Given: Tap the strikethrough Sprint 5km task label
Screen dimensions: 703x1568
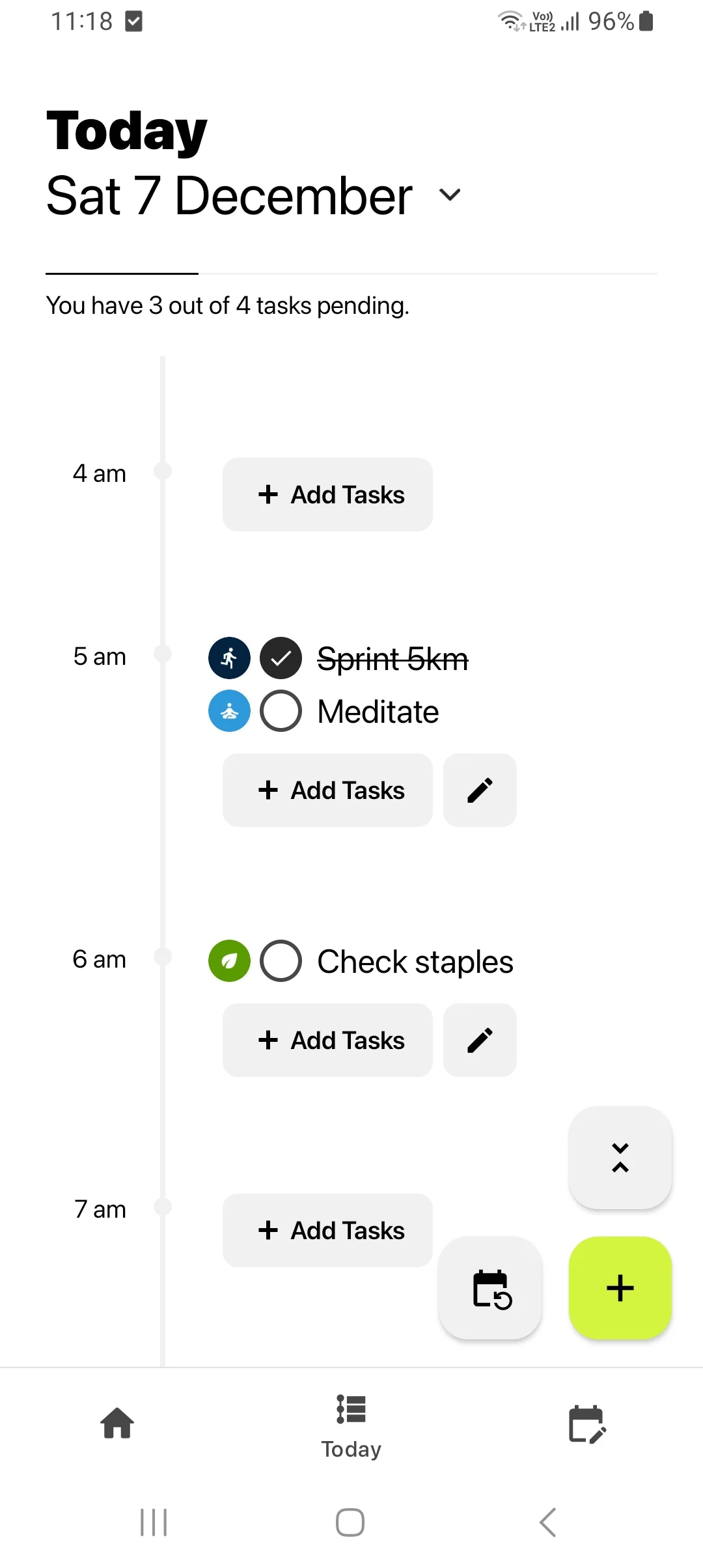Looking at the screenshot, I should pyautogui.click(x=393, y=658).
